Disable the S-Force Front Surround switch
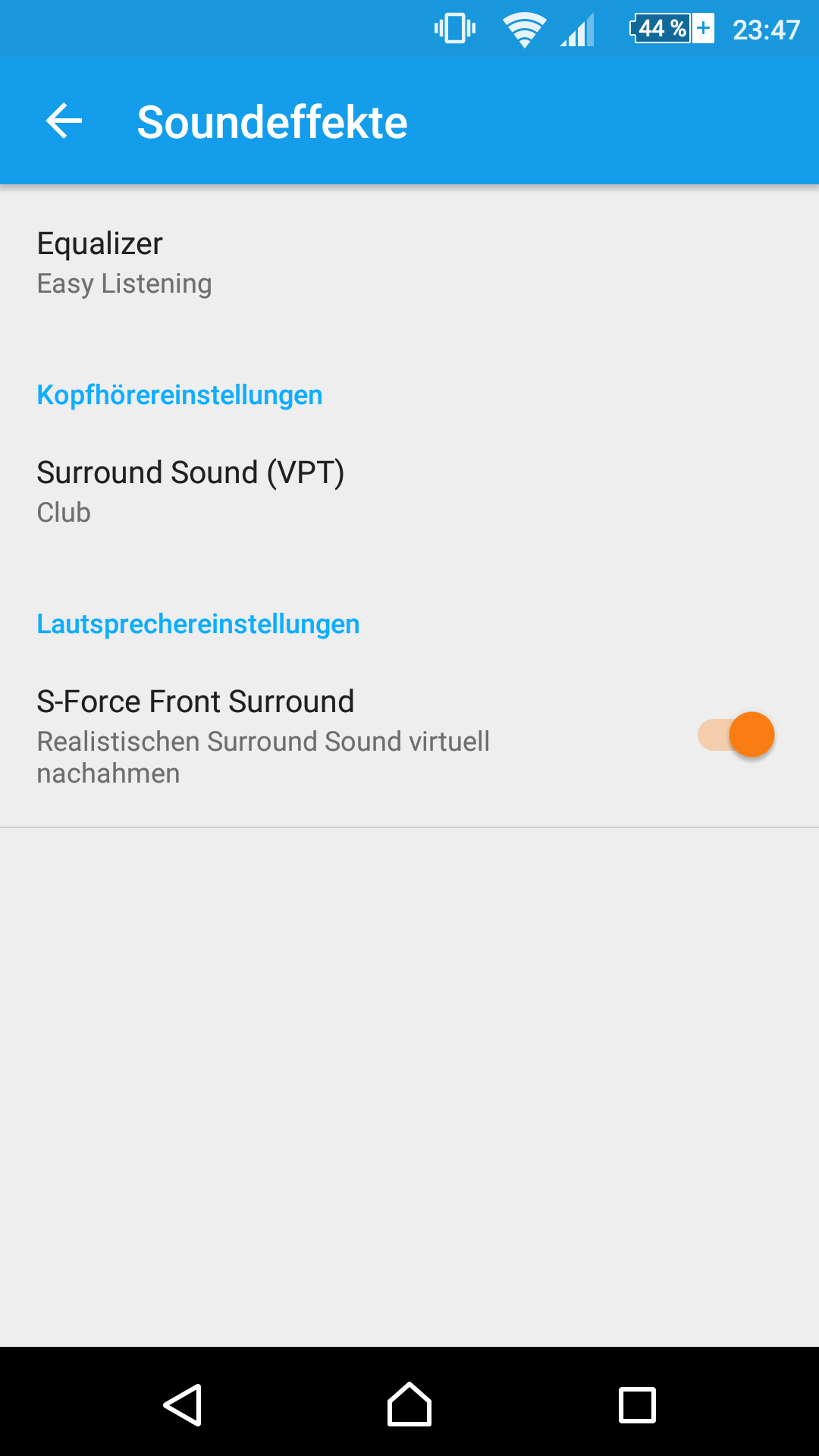 coord(736,735)
